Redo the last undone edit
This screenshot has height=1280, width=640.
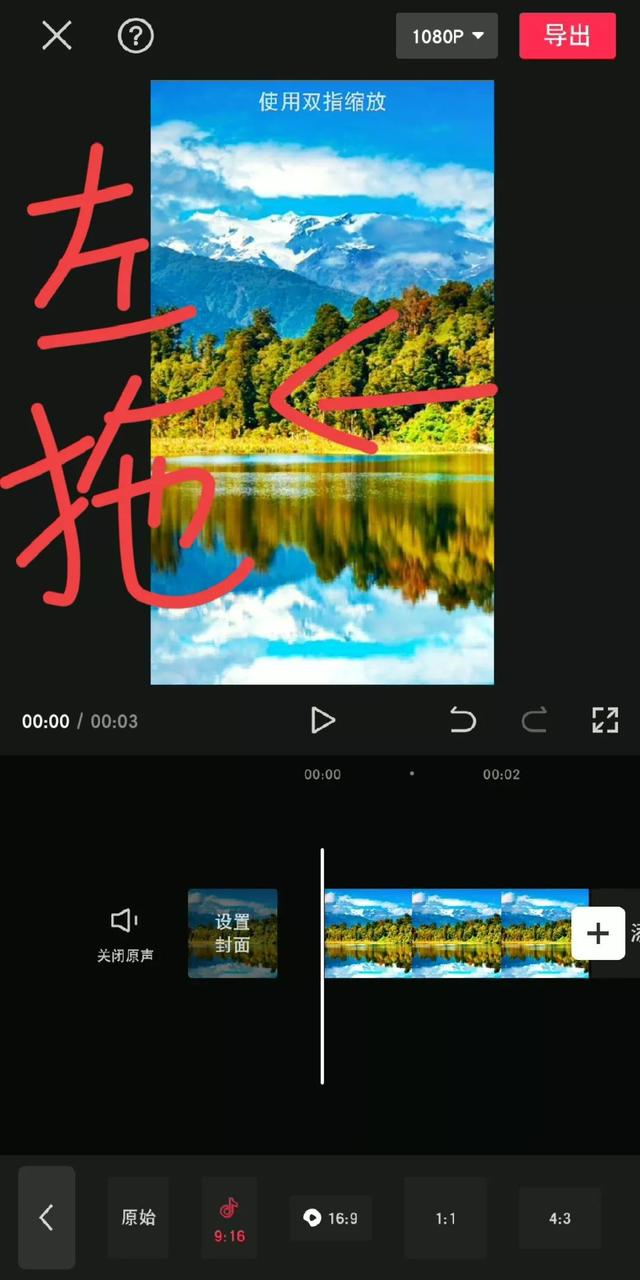[535, 720]
